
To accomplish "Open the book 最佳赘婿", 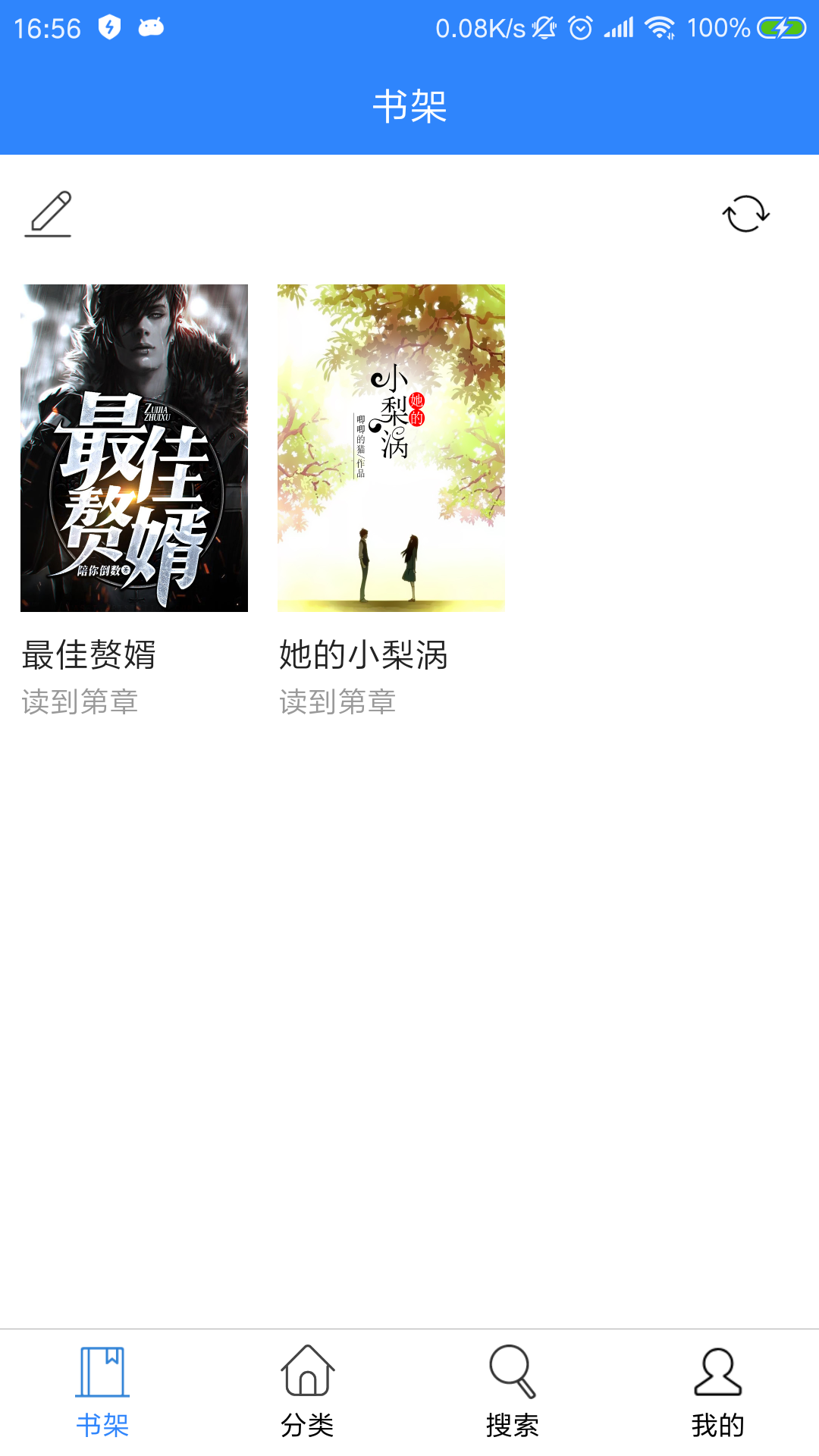I will (x=134, y=448).
